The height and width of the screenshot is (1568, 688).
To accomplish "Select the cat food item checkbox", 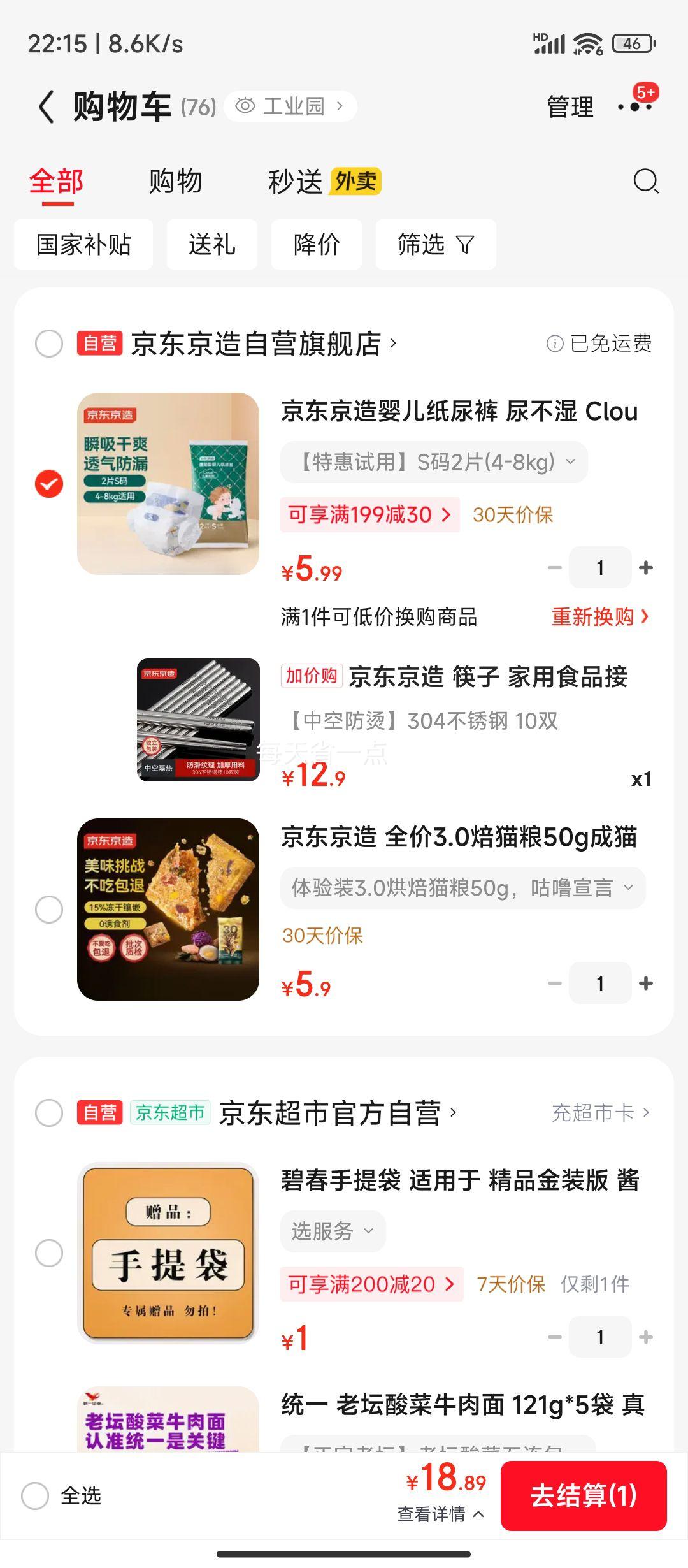I will (48, 910).
